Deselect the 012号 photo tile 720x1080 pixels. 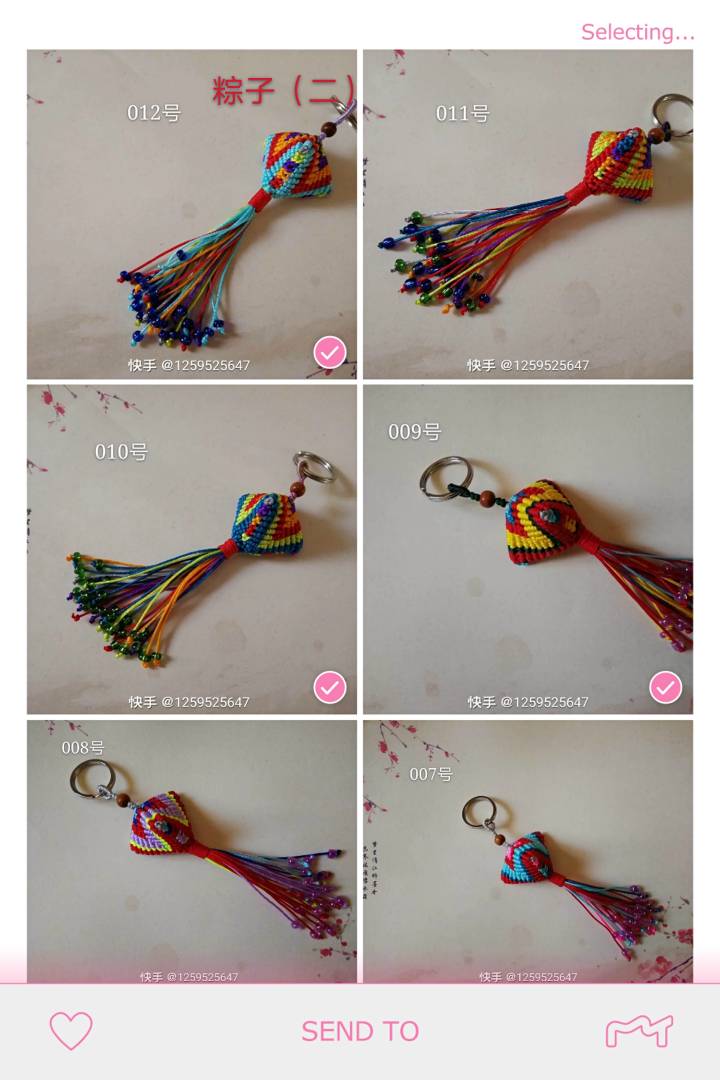pyautogui.click(x=330, y=352)
